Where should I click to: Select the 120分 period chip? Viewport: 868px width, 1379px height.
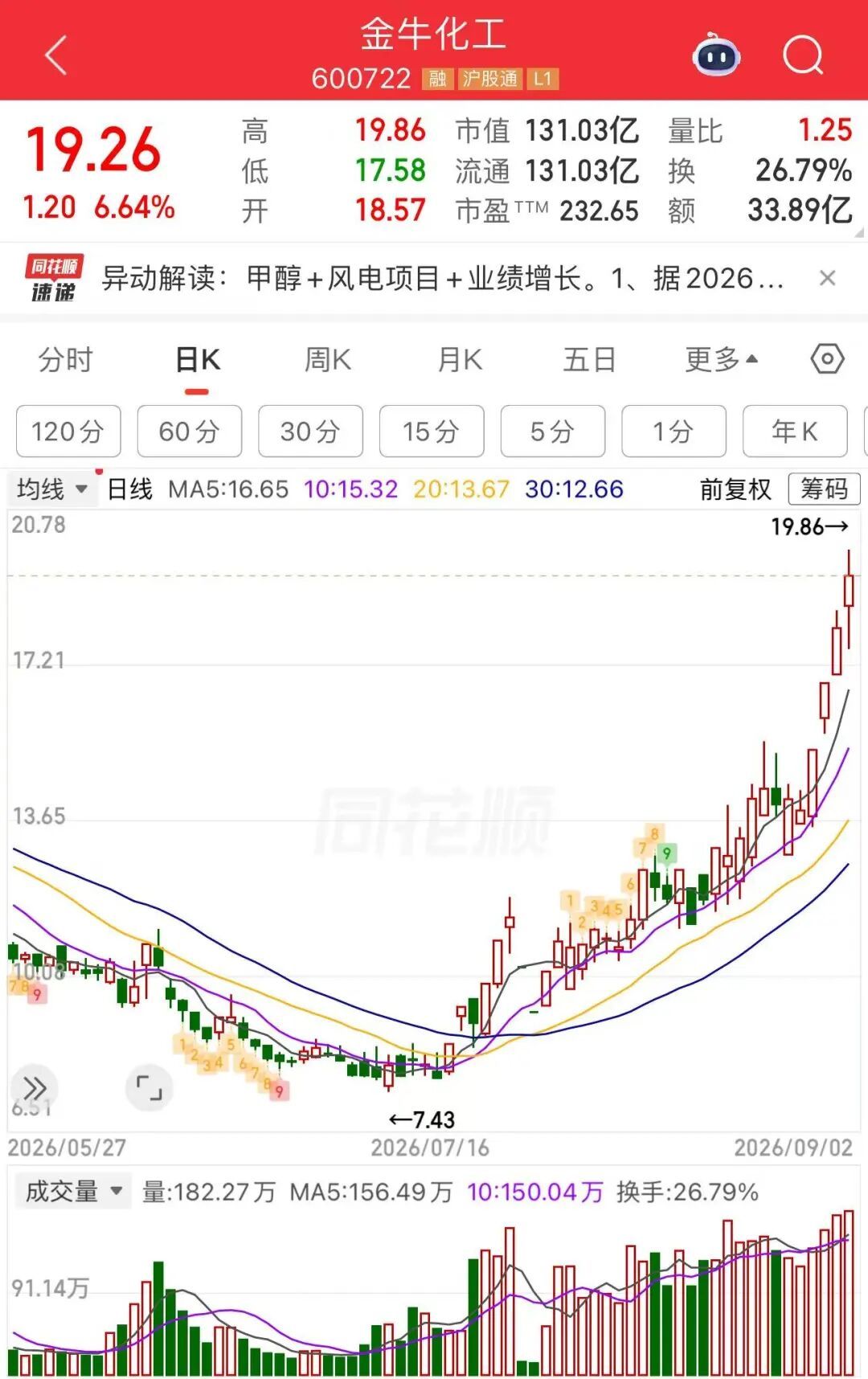(68, 432)
